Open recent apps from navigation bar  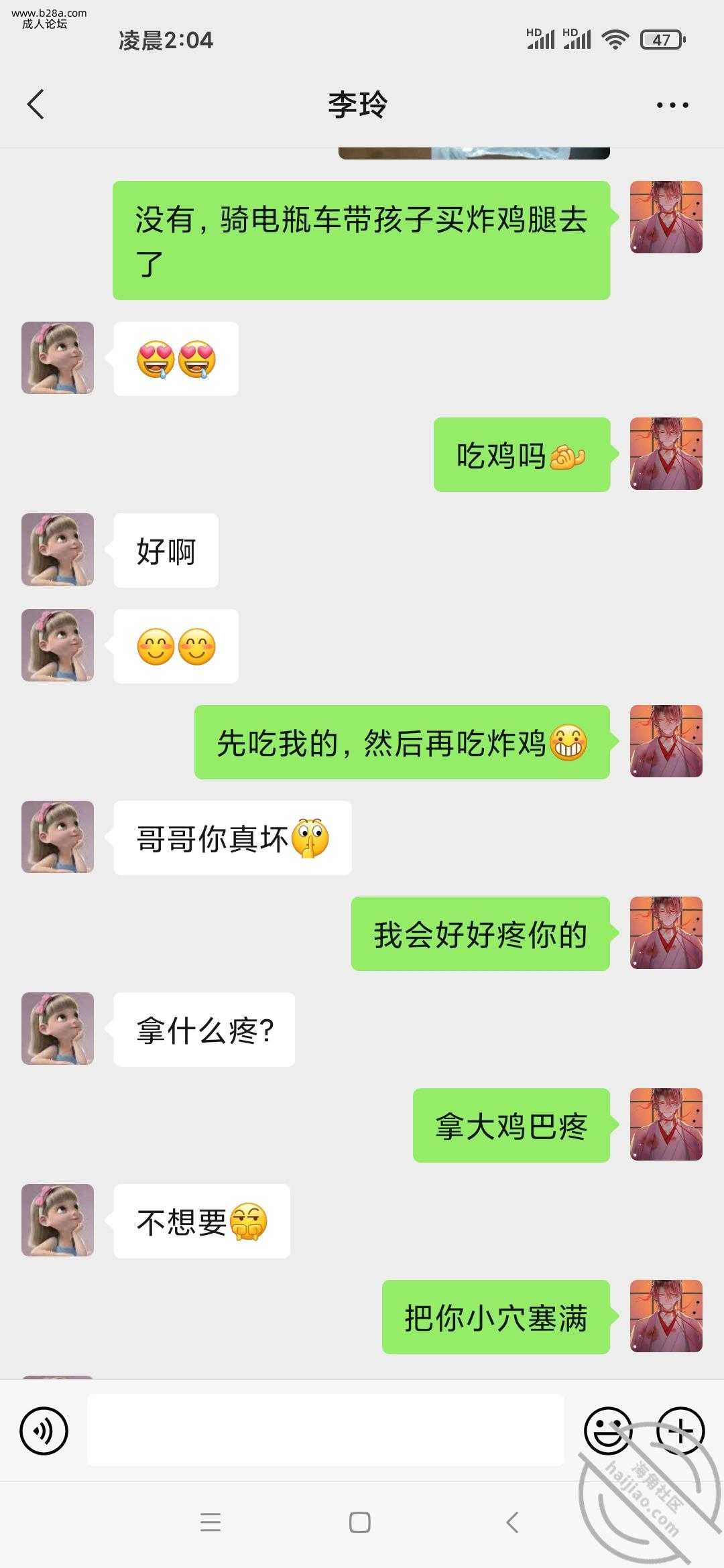point(210,1522)
